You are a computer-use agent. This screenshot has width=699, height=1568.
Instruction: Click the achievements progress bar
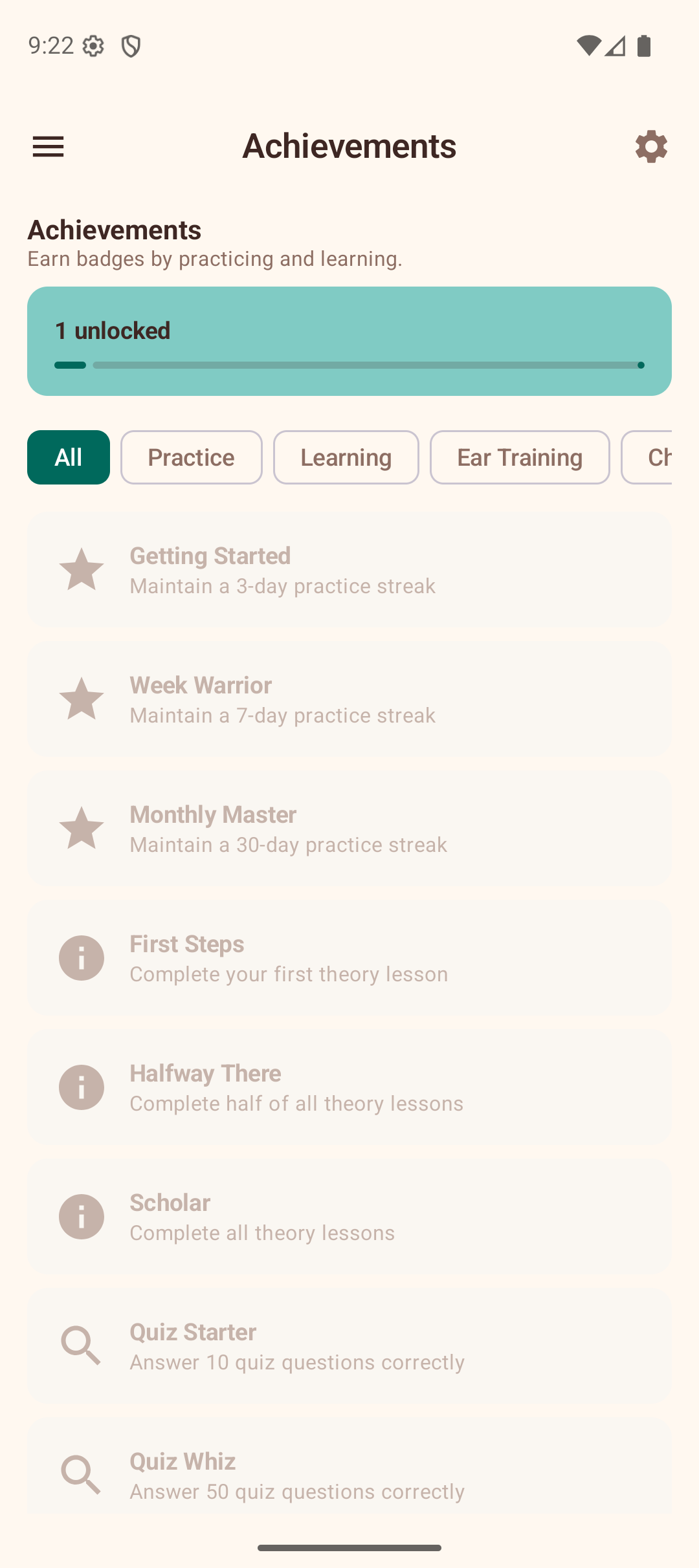(x=349, y=365)
